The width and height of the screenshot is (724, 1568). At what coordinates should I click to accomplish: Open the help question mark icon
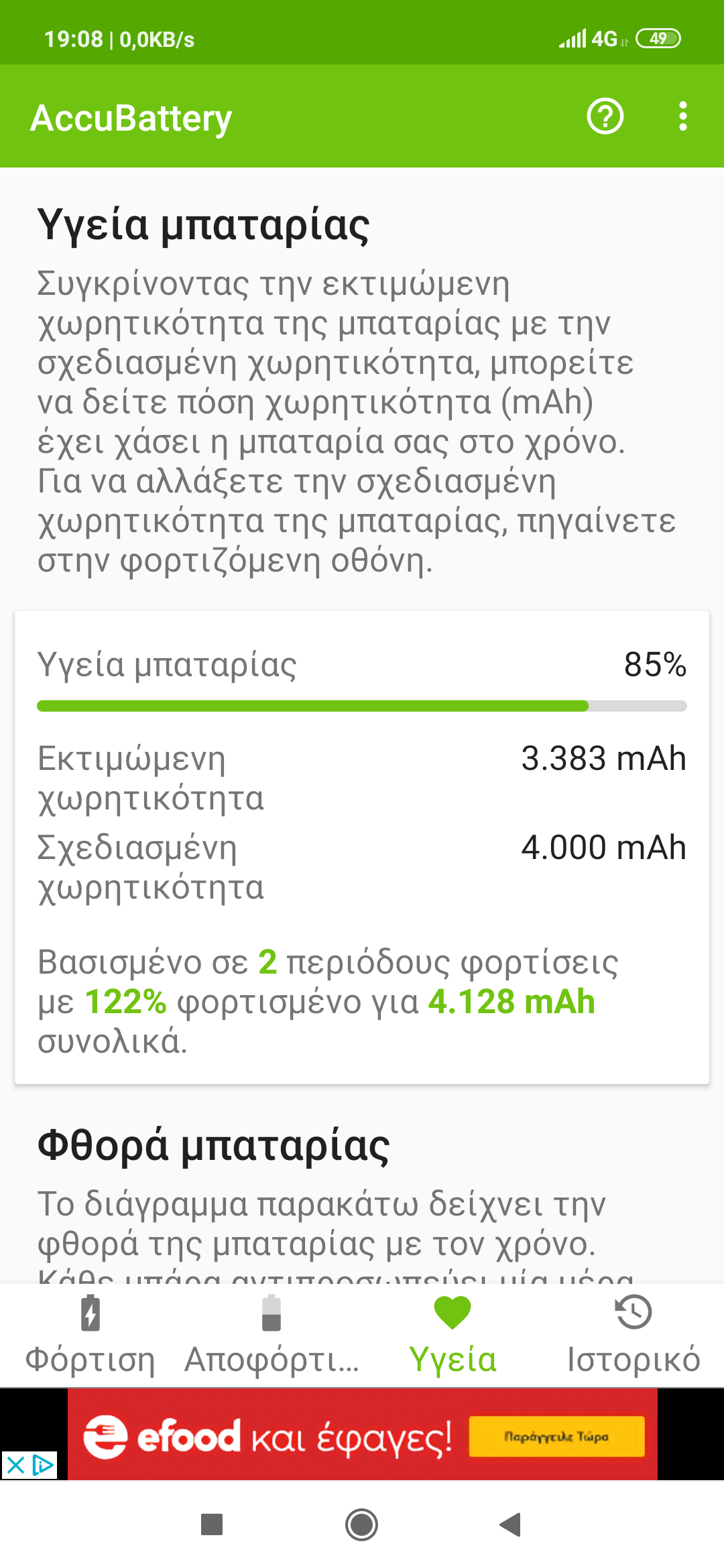[605, 117]
